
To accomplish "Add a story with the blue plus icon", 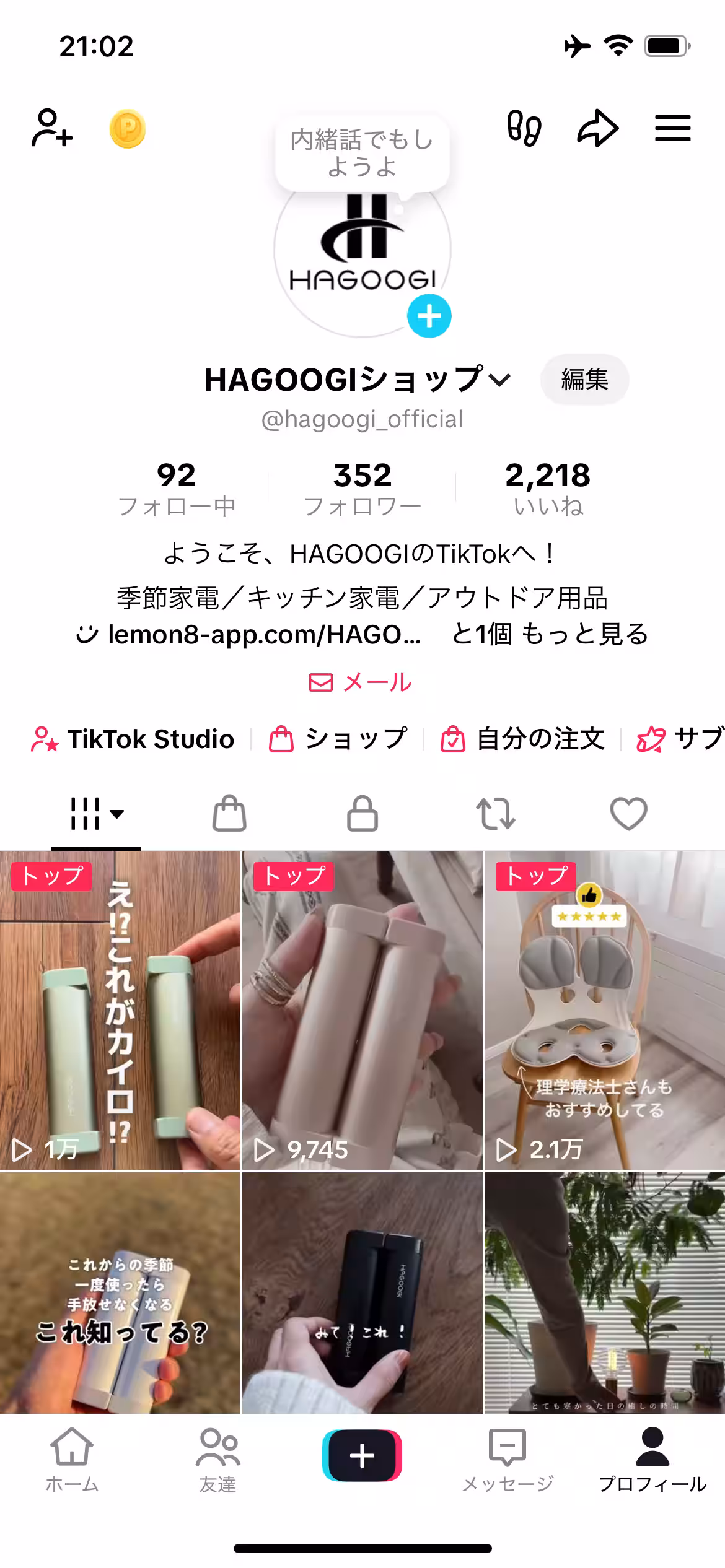I will click(429, 316).
